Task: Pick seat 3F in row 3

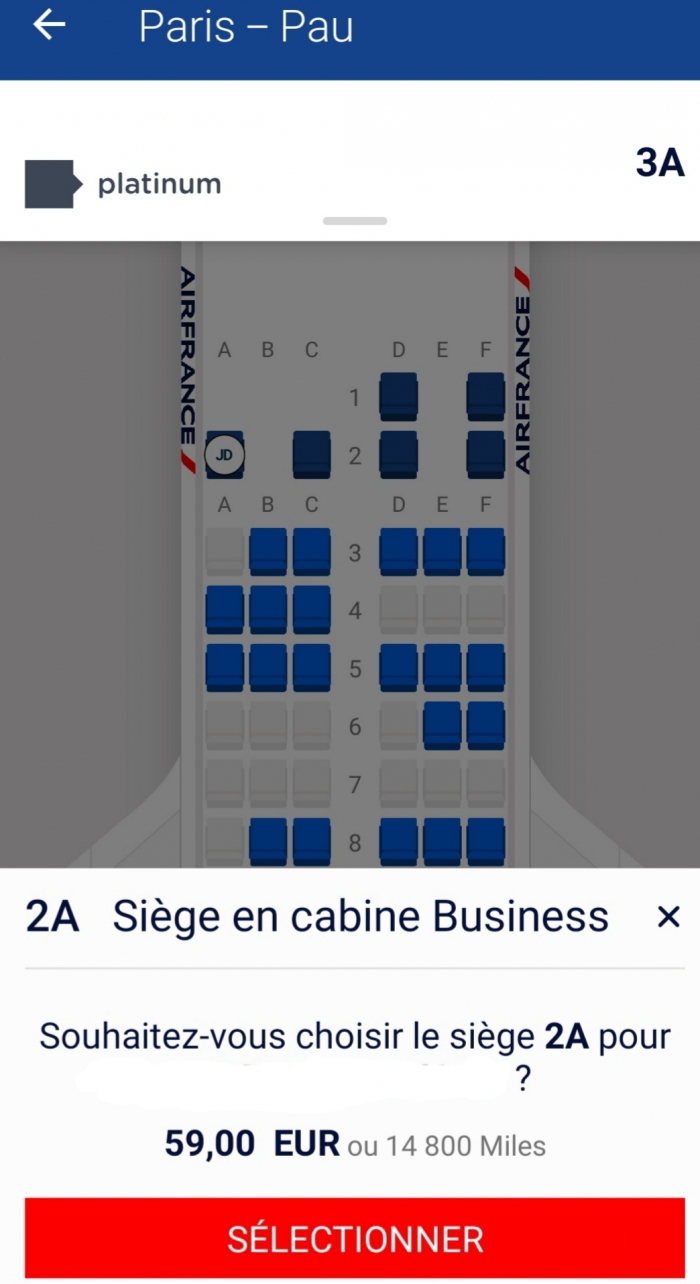Action: point(486,551)
